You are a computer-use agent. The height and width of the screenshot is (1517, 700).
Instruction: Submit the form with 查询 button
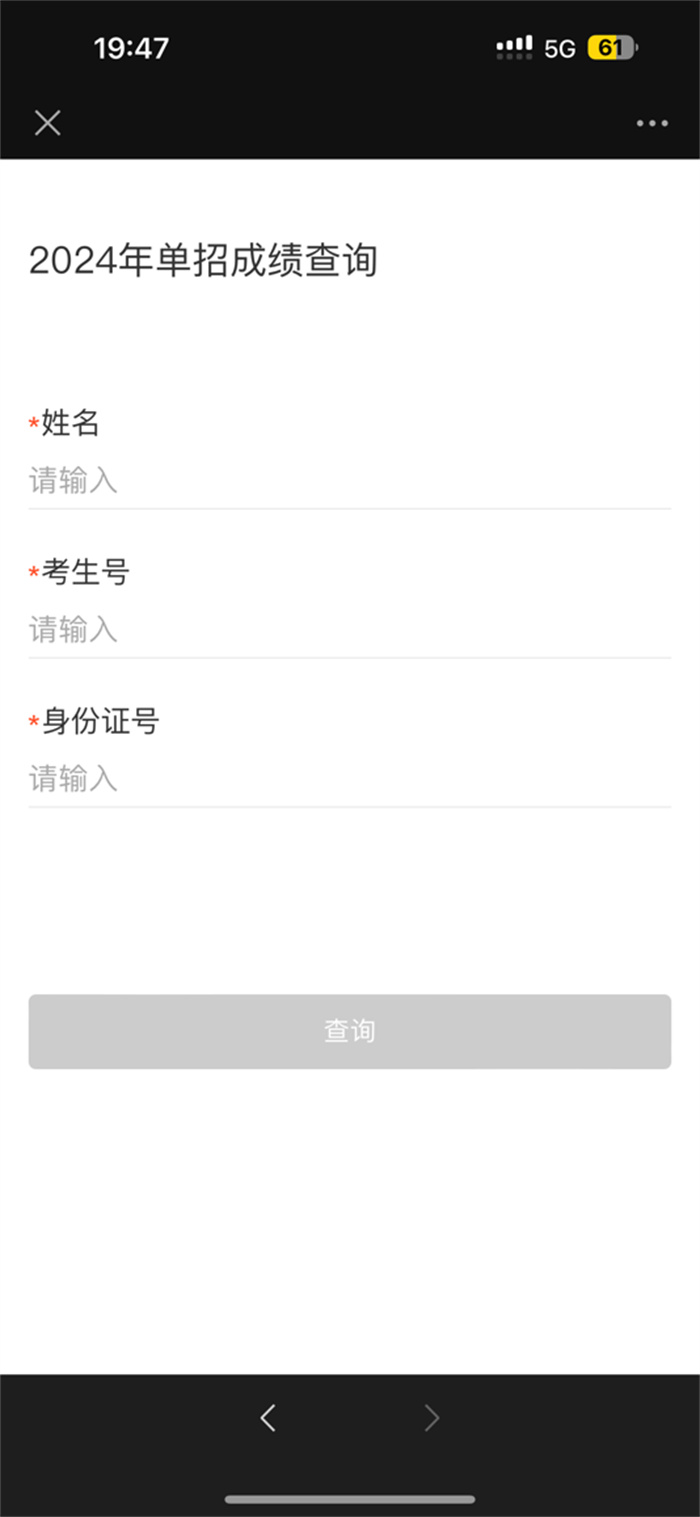pos(349,1031)
